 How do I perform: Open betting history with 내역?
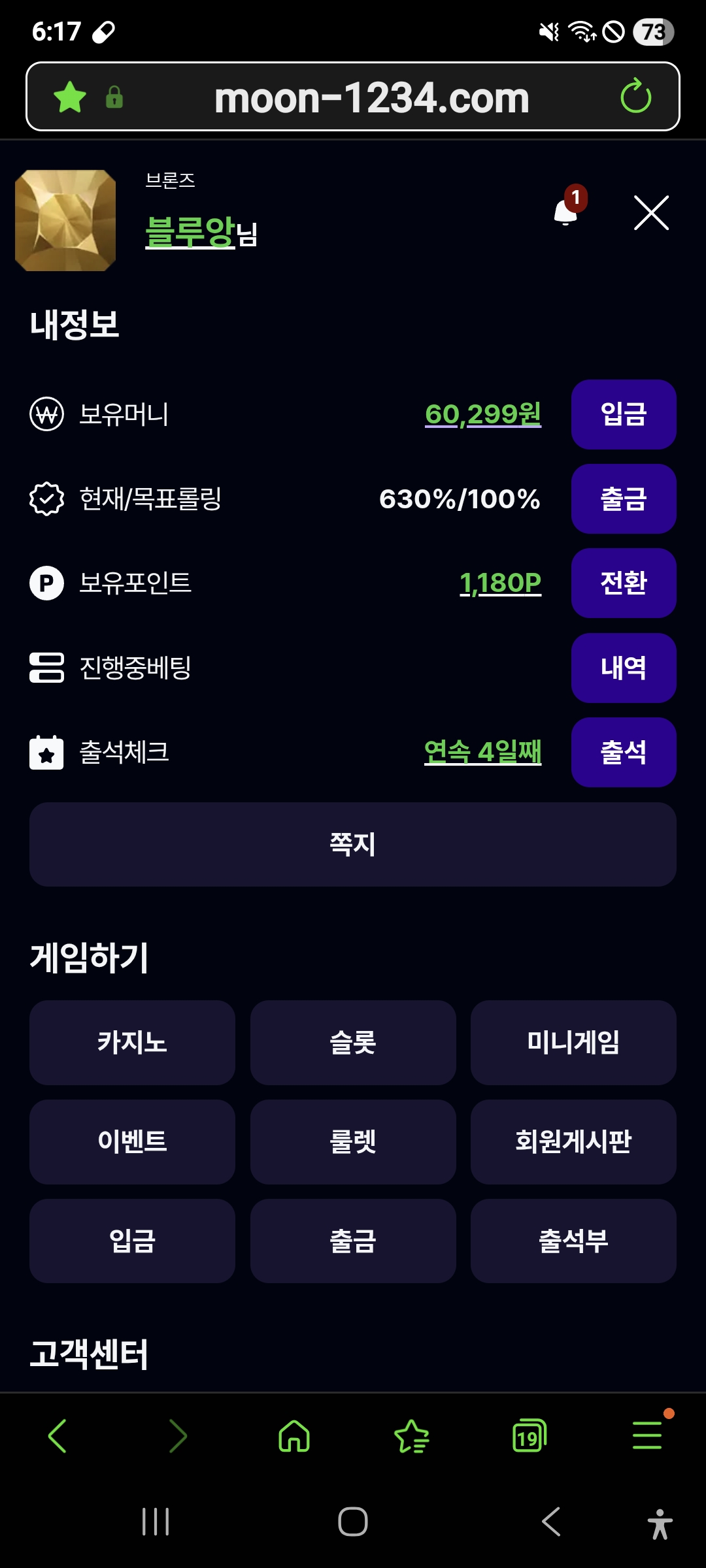click(x=623, y=668)
